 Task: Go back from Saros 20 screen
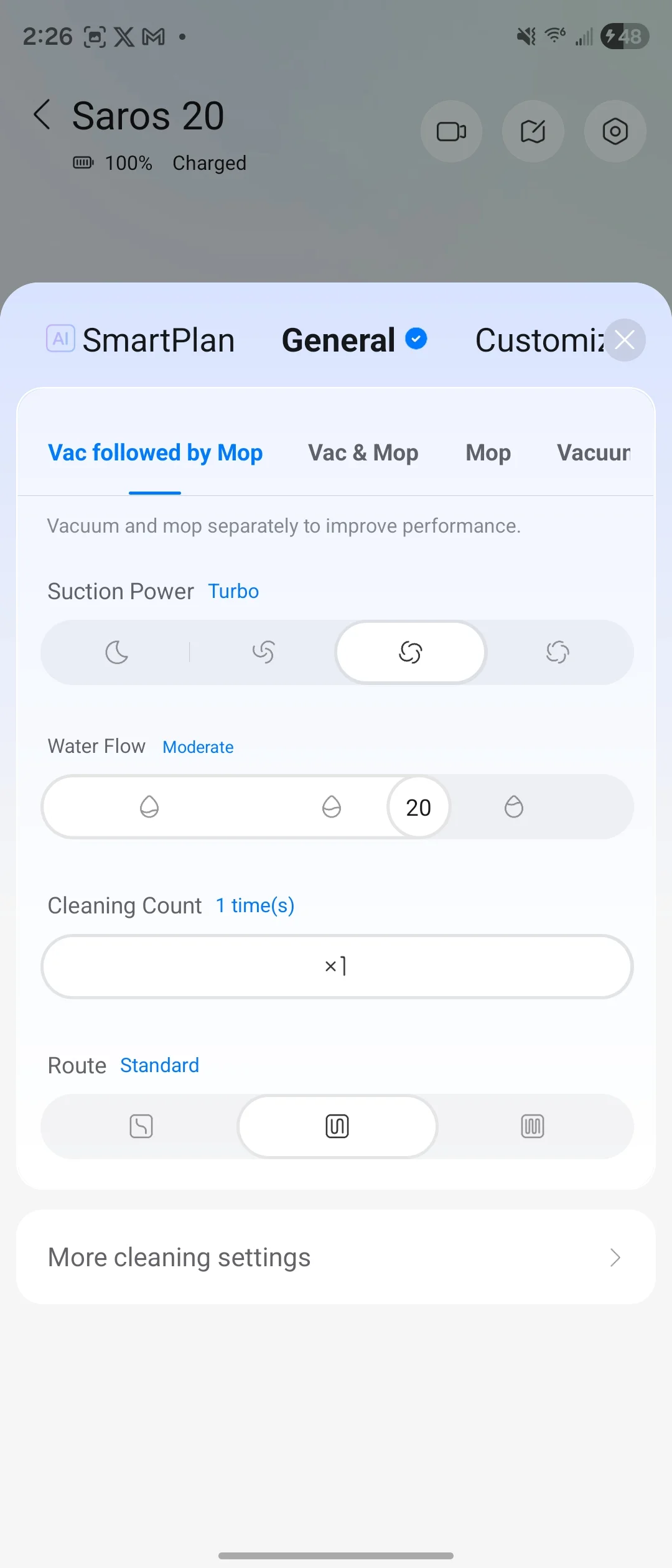point(42,114)
